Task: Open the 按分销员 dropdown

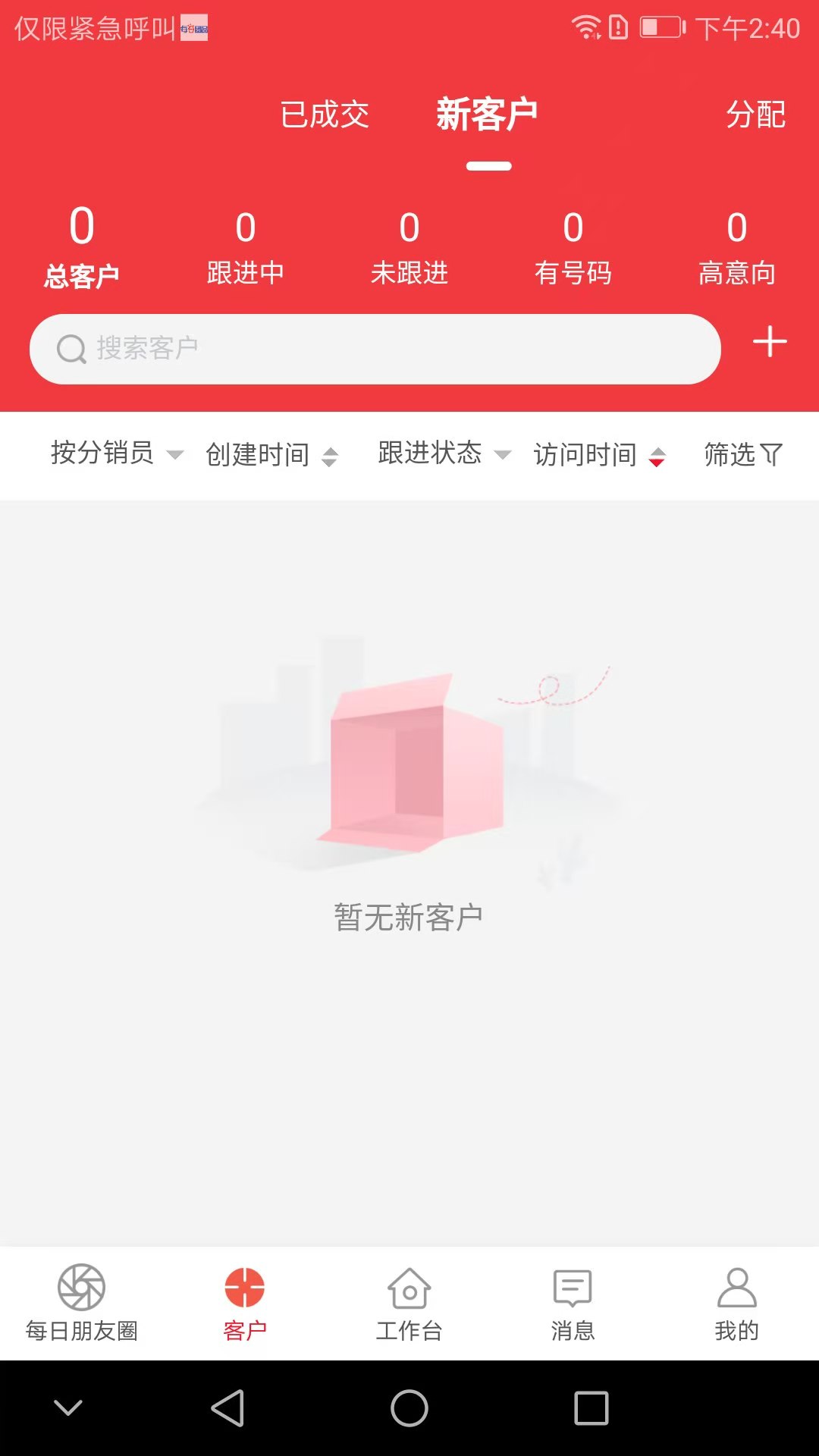Action: pyautogui.click(x=118, y=454)
